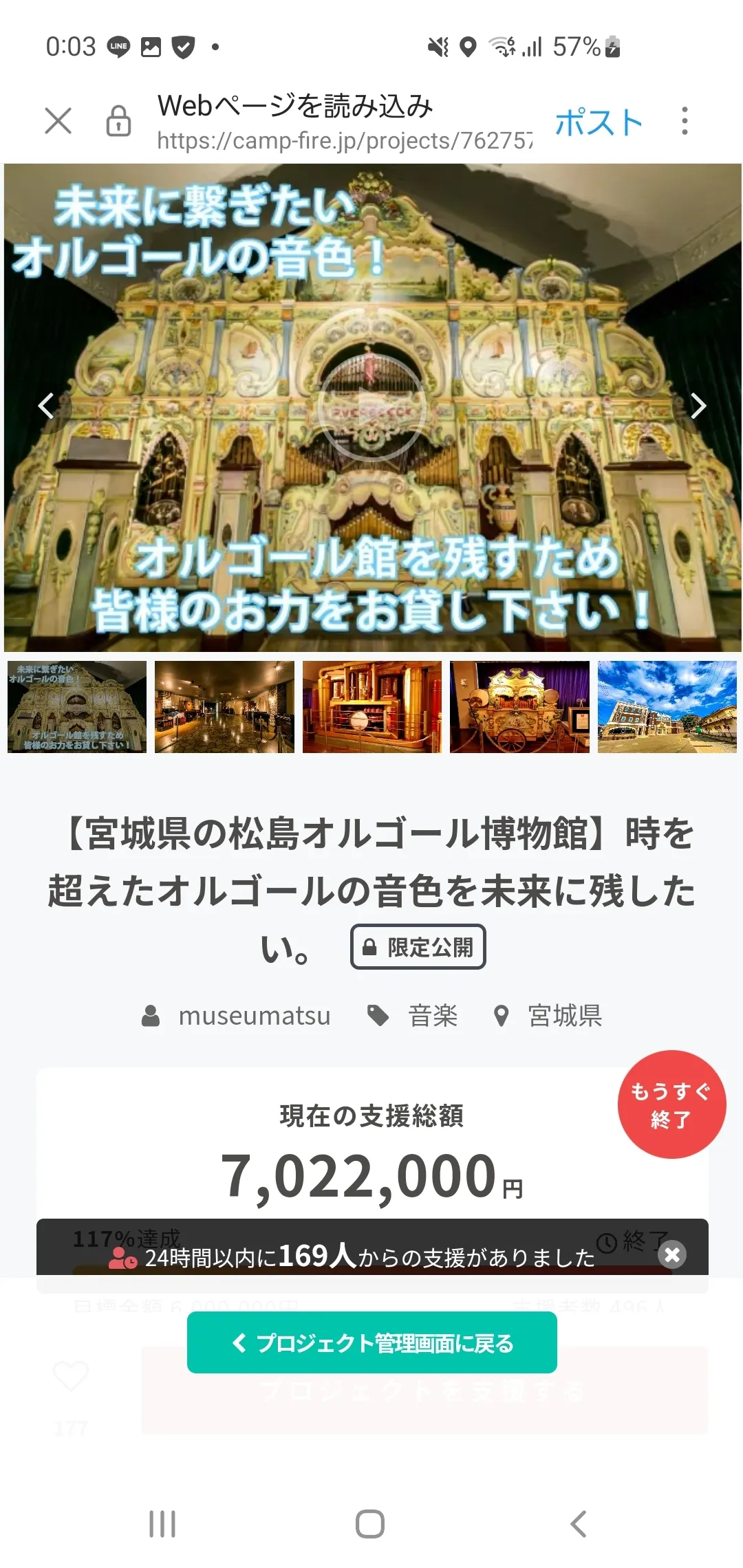The width and height of the screenshot is (743, 1568).
Task: Show the next carousel image
Action: click(x=698, y=406)
